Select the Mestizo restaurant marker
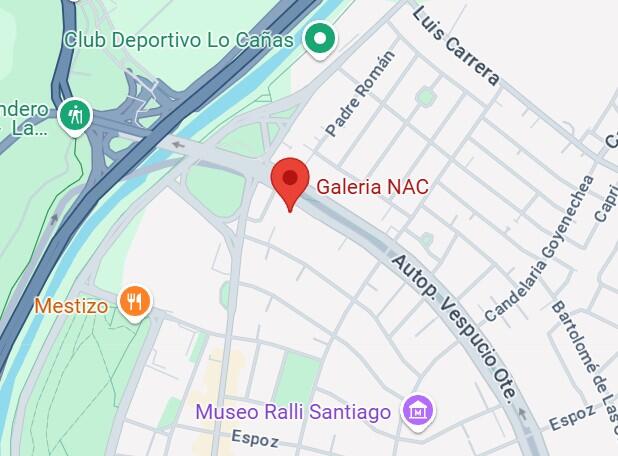The image size is (618, 456). tap(134, 301)
